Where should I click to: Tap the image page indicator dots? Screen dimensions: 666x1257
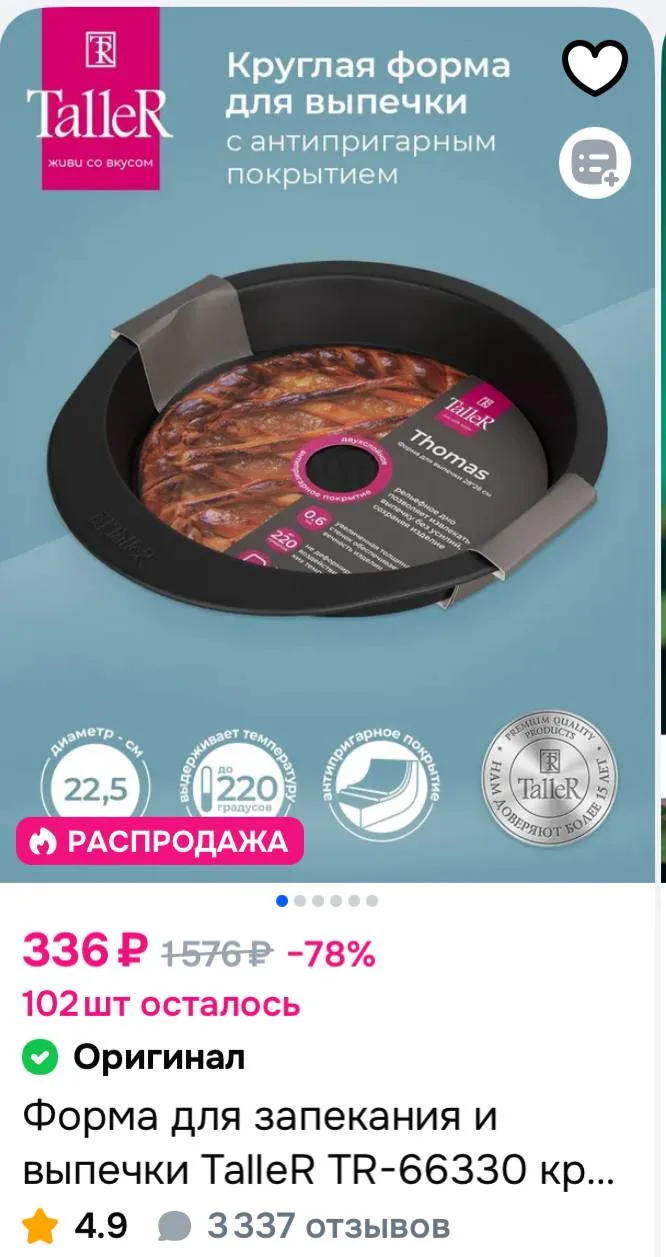pos(327,901)
